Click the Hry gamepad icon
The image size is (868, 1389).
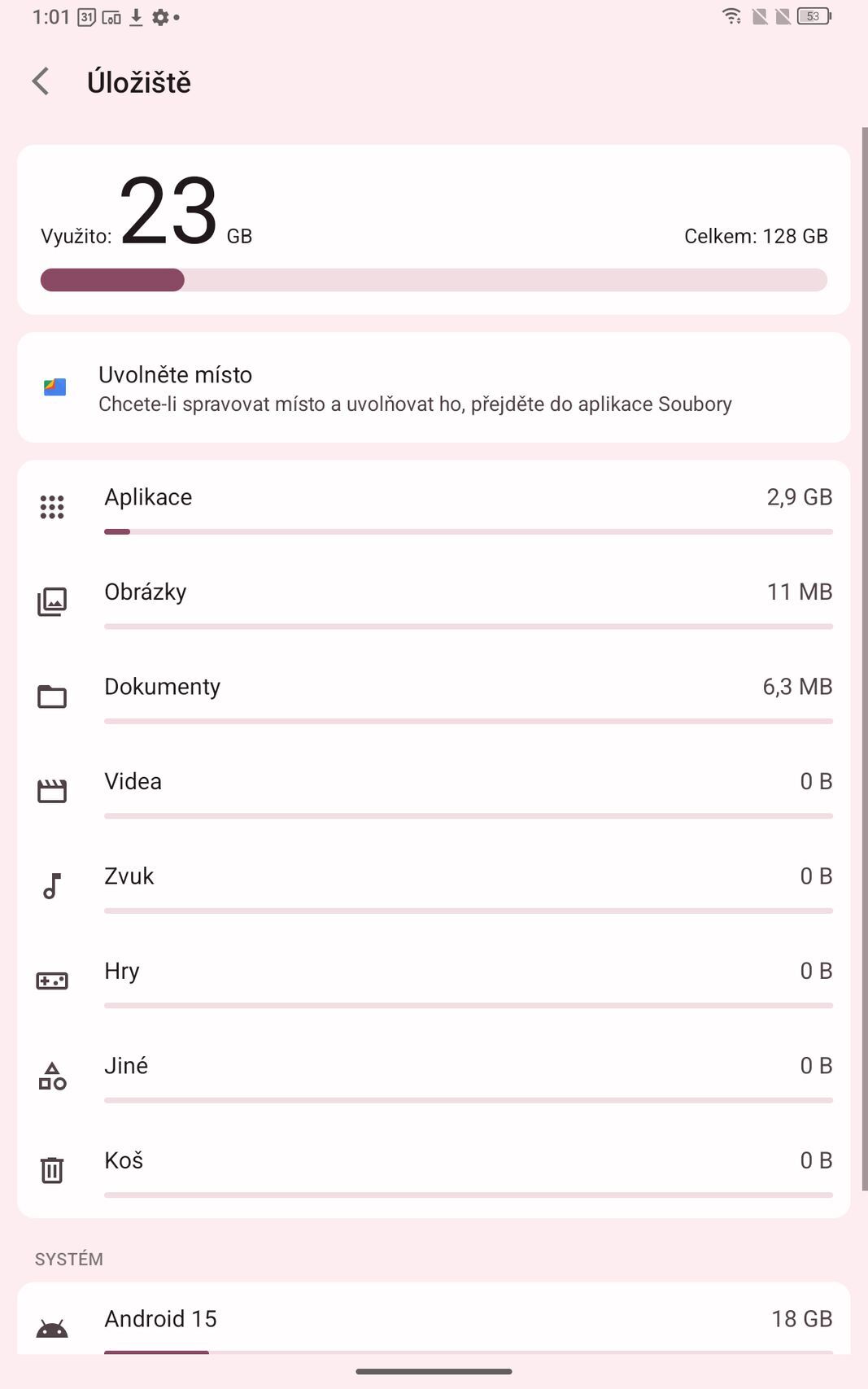pos(52,981)
